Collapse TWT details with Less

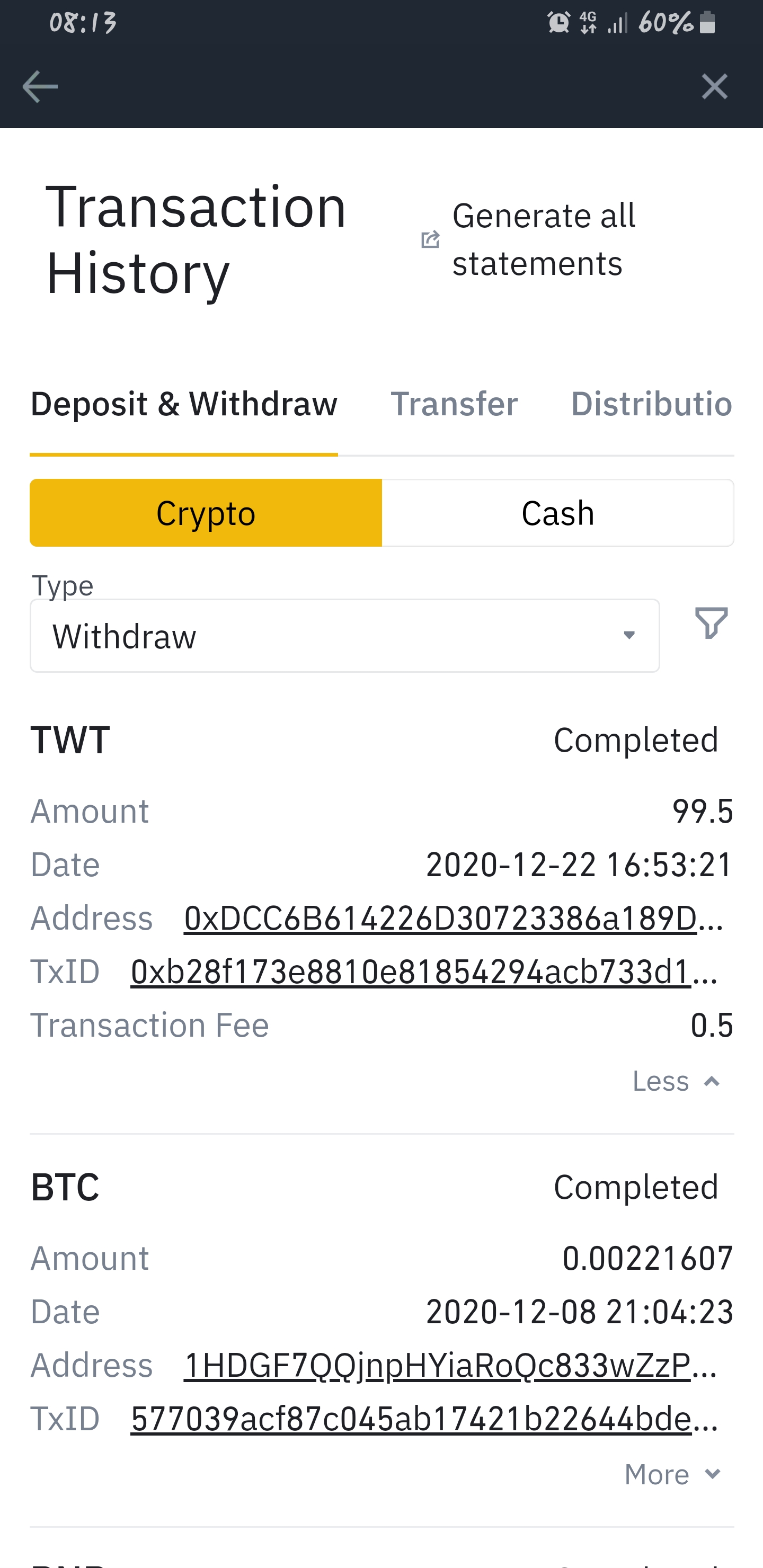pos(676,1082)
